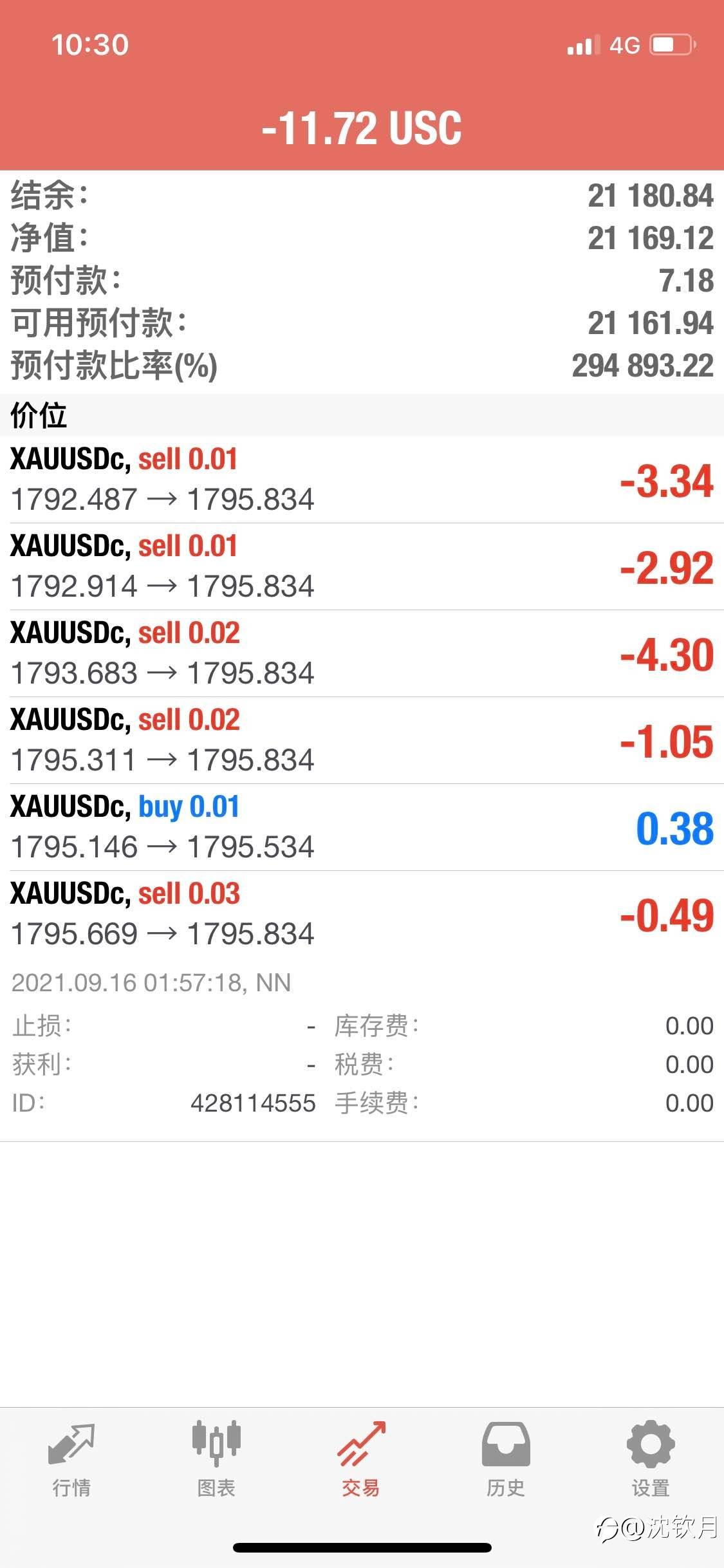Image resolution: width=724 pixels, height=1568 pixels.
Task: Collapse the sell 0.03 position at 1795.669
Action: [362, 914]
